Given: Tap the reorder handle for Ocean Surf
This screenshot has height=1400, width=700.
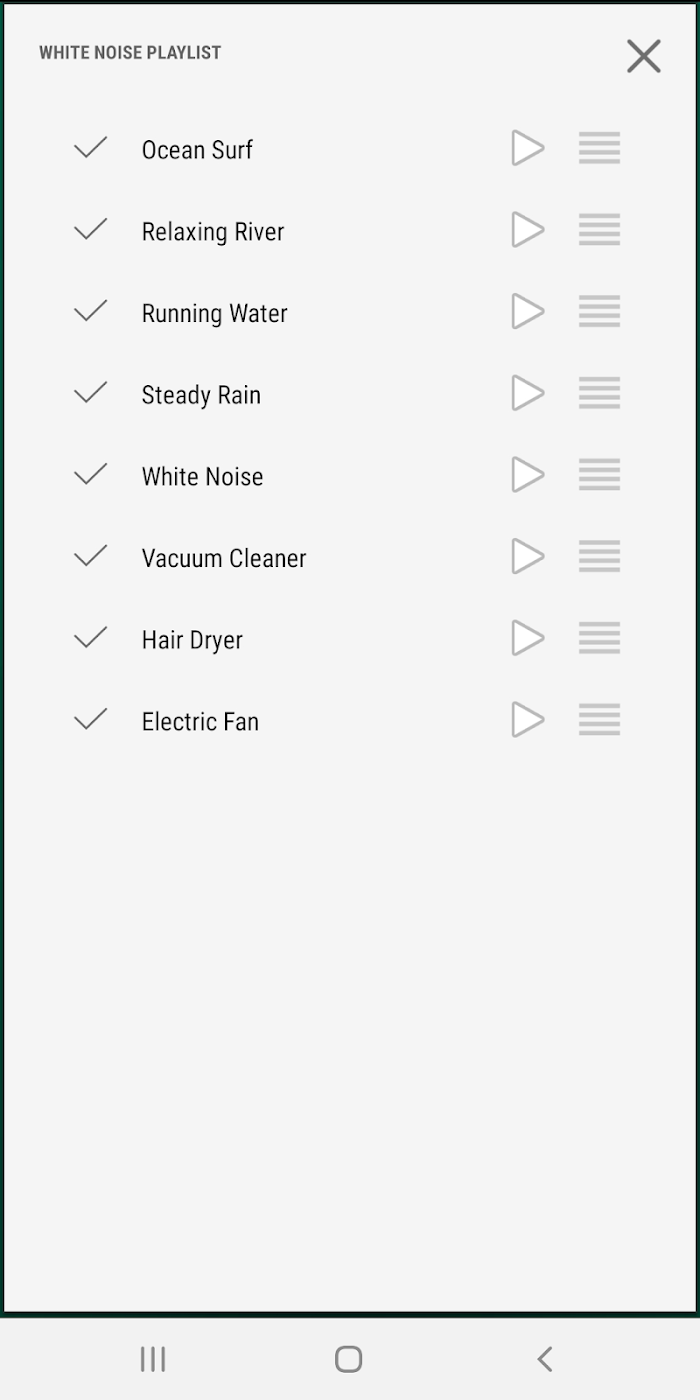Looking at the screenshot, I should (x=599, y=148).
